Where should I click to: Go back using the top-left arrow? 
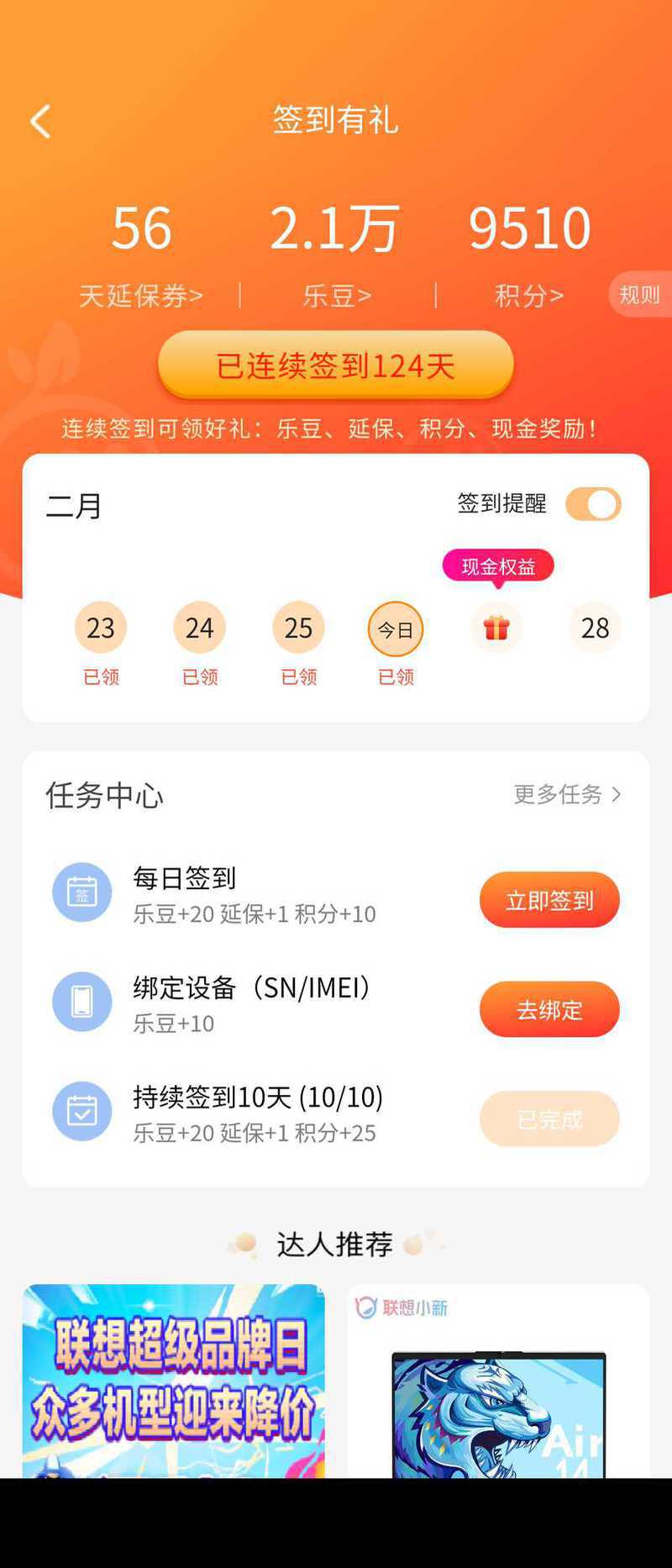[40, 122]
